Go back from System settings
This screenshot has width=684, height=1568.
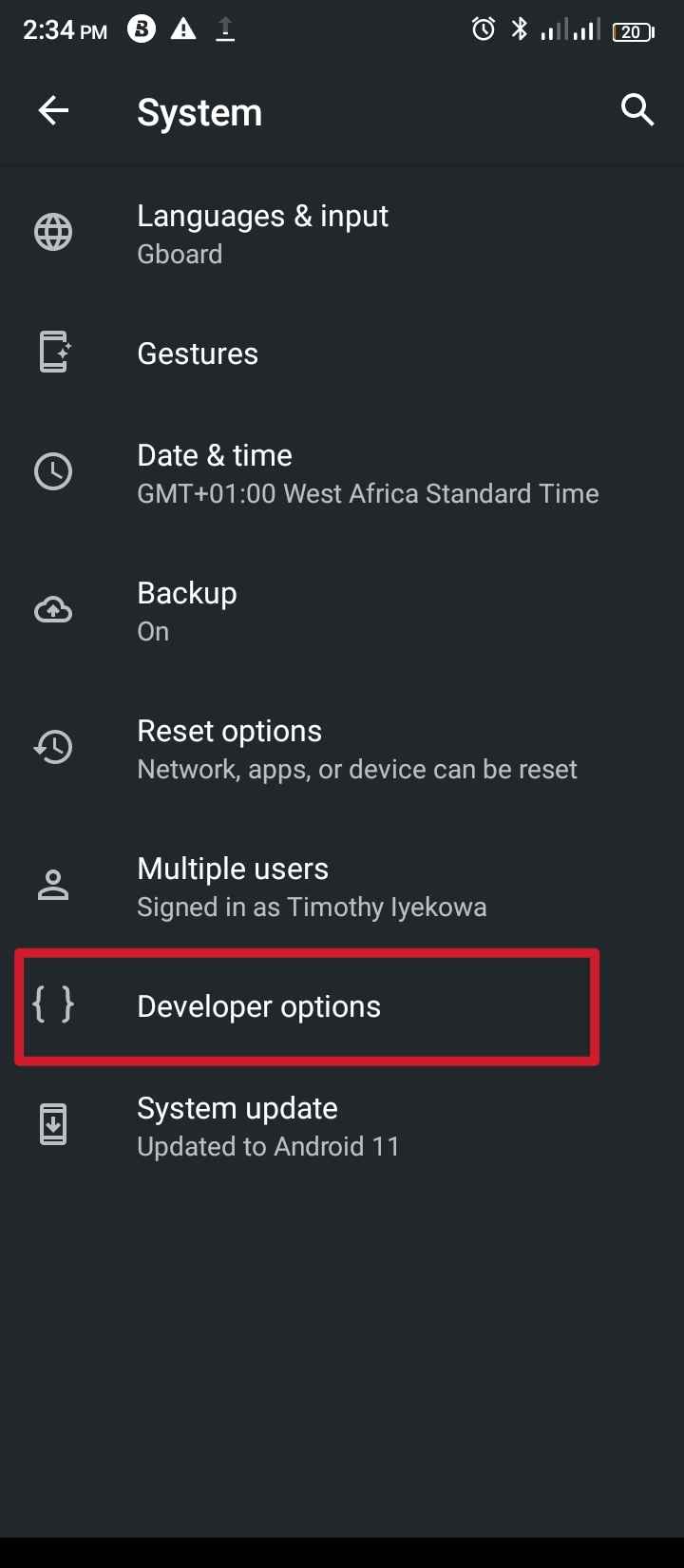(x=53, y=111)
